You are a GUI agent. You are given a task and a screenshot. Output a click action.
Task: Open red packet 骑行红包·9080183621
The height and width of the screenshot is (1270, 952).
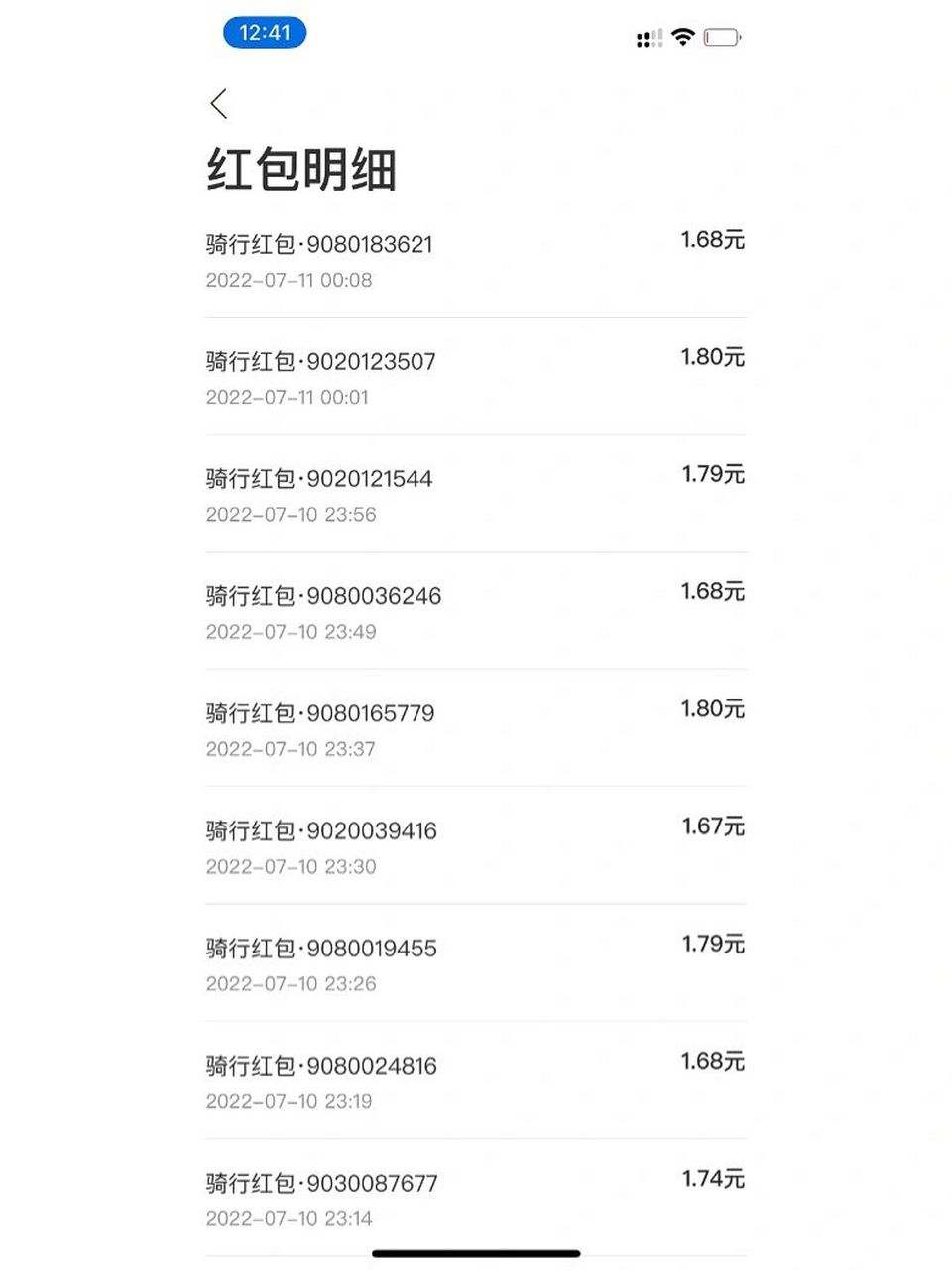pyautogui.click(x=319, y=243)
